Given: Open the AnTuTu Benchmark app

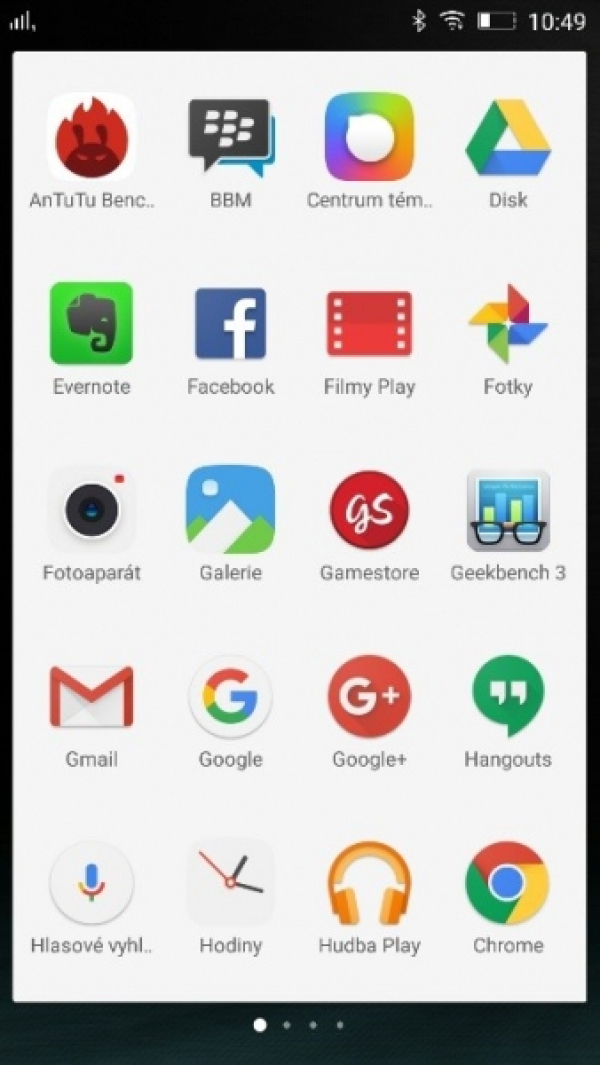Looking at the screenshot, I should (92, 138).
